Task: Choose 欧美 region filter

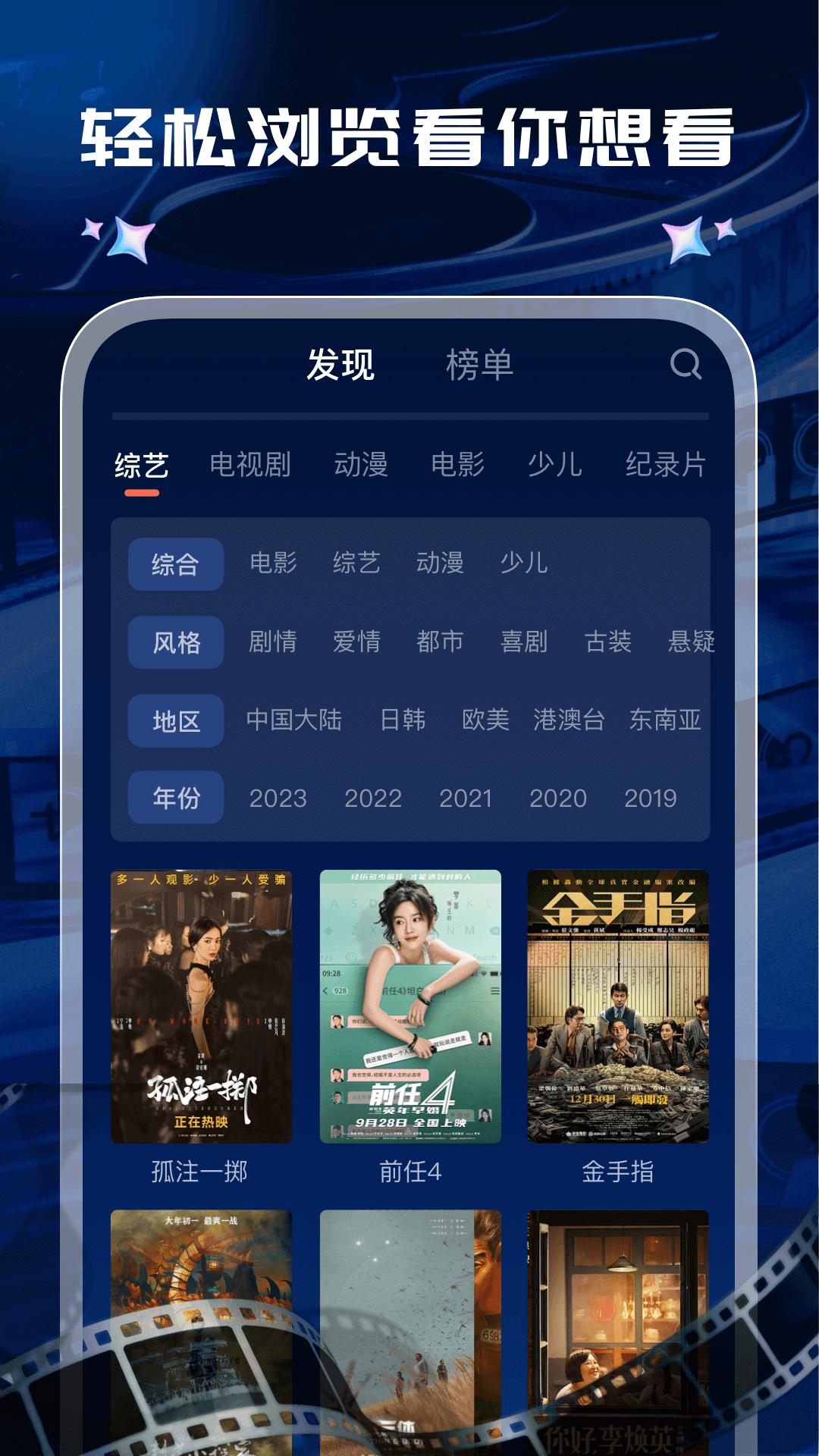Action: click(485, 721)
